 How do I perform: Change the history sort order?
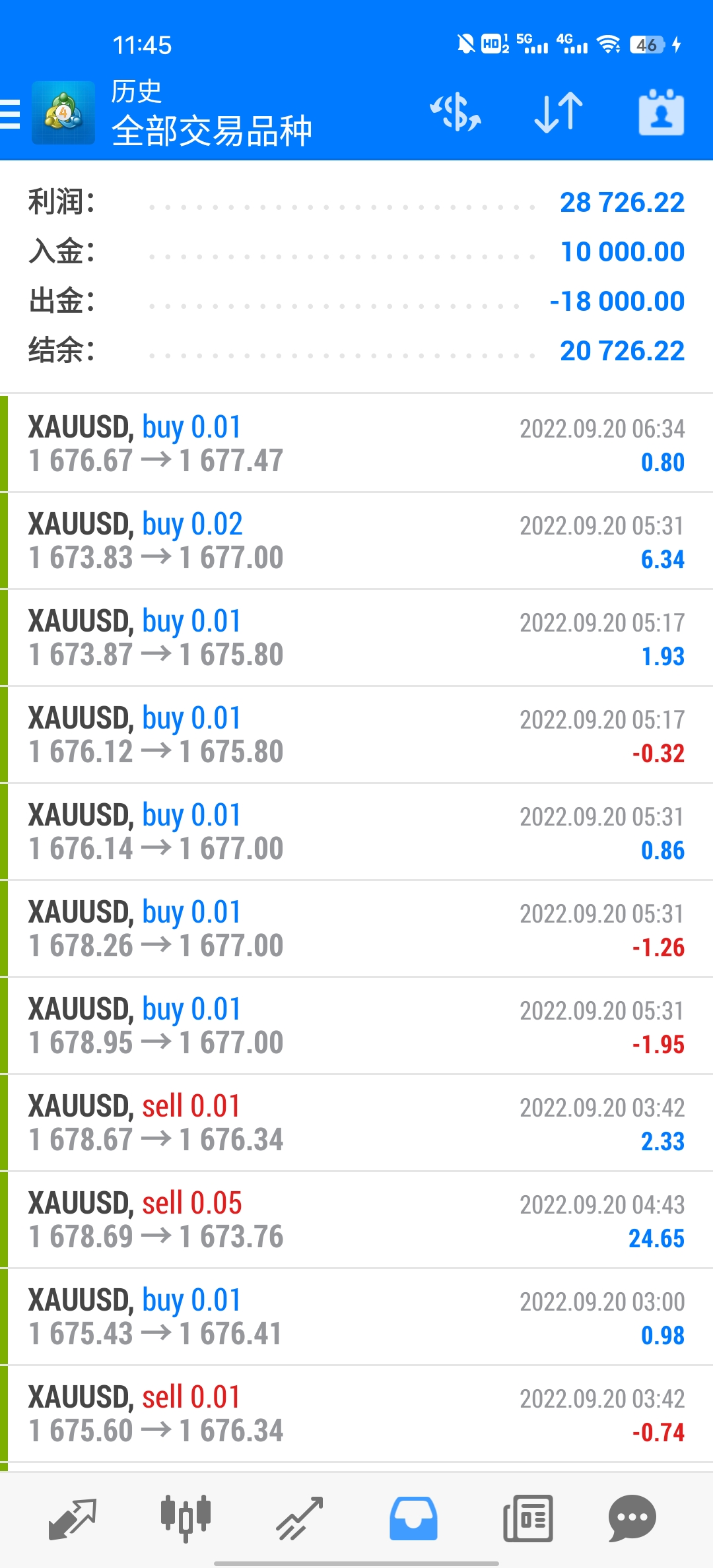[x=559, y=113]
